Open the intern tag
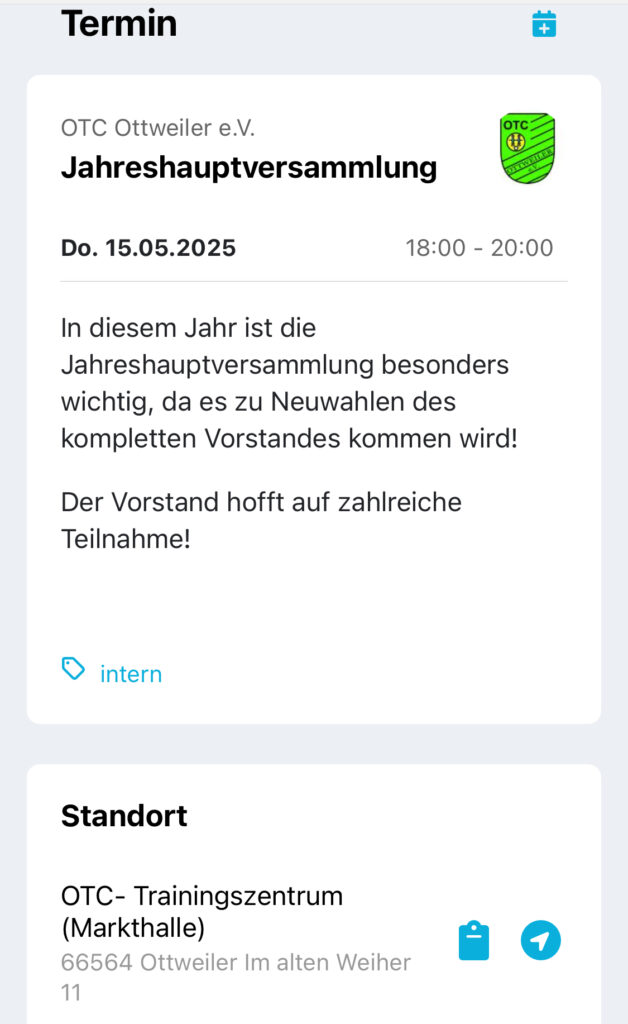Screen dimensions: 628x1024 point(130,674)
